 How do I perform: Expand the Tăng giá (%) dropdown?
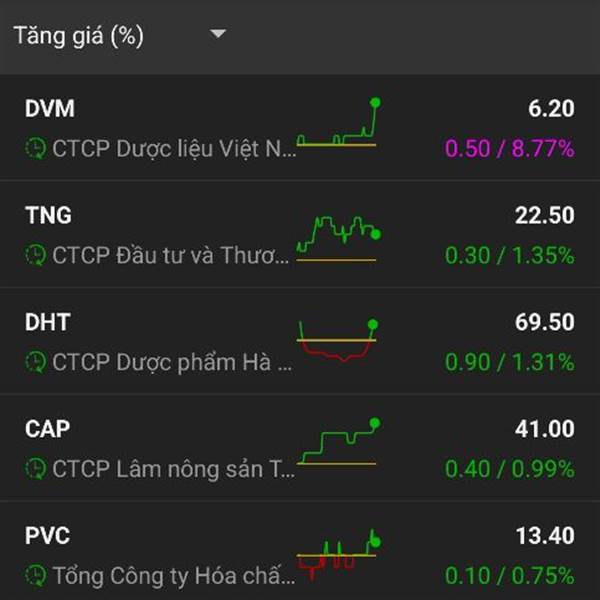click(217, 35)
